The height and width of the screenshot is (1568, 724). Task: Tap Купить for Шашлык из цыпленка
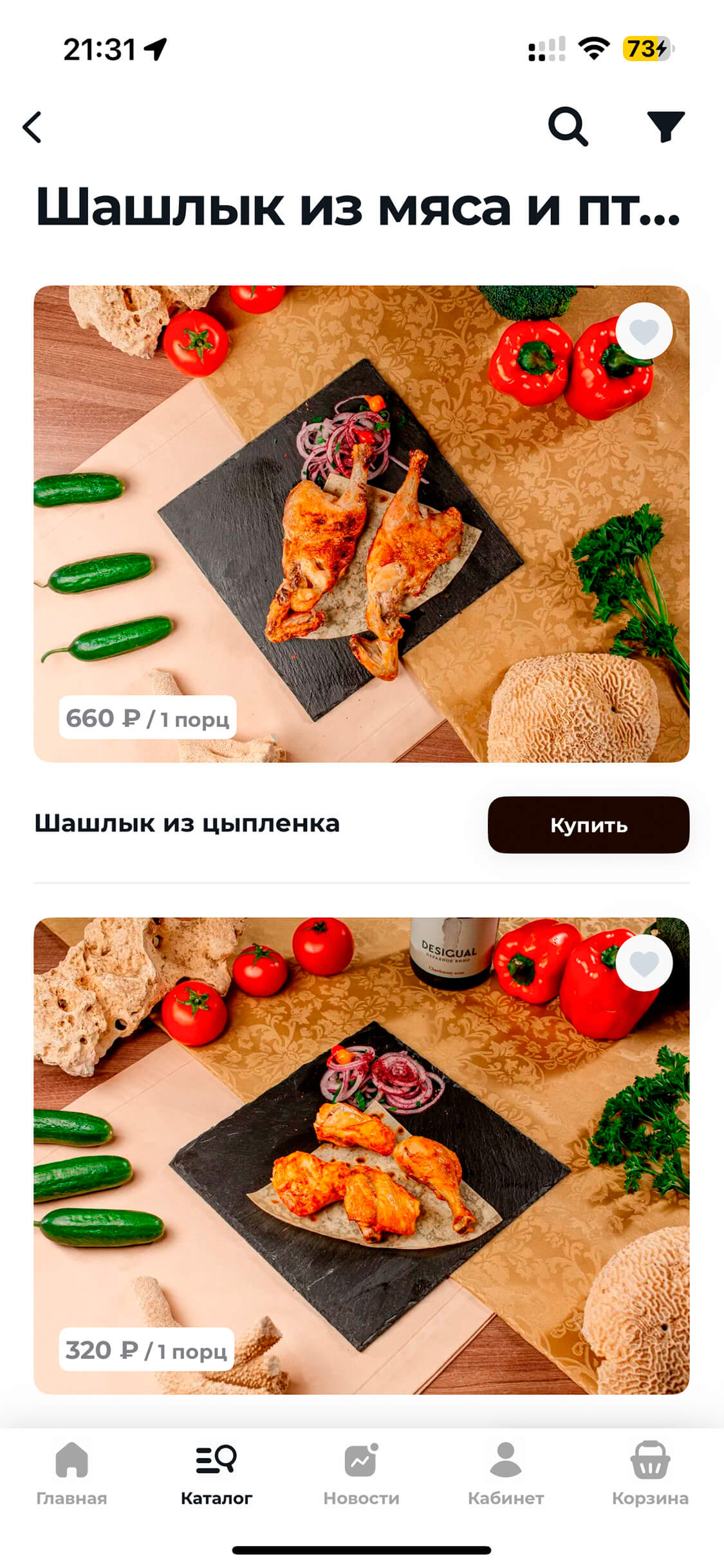(588, 825)
